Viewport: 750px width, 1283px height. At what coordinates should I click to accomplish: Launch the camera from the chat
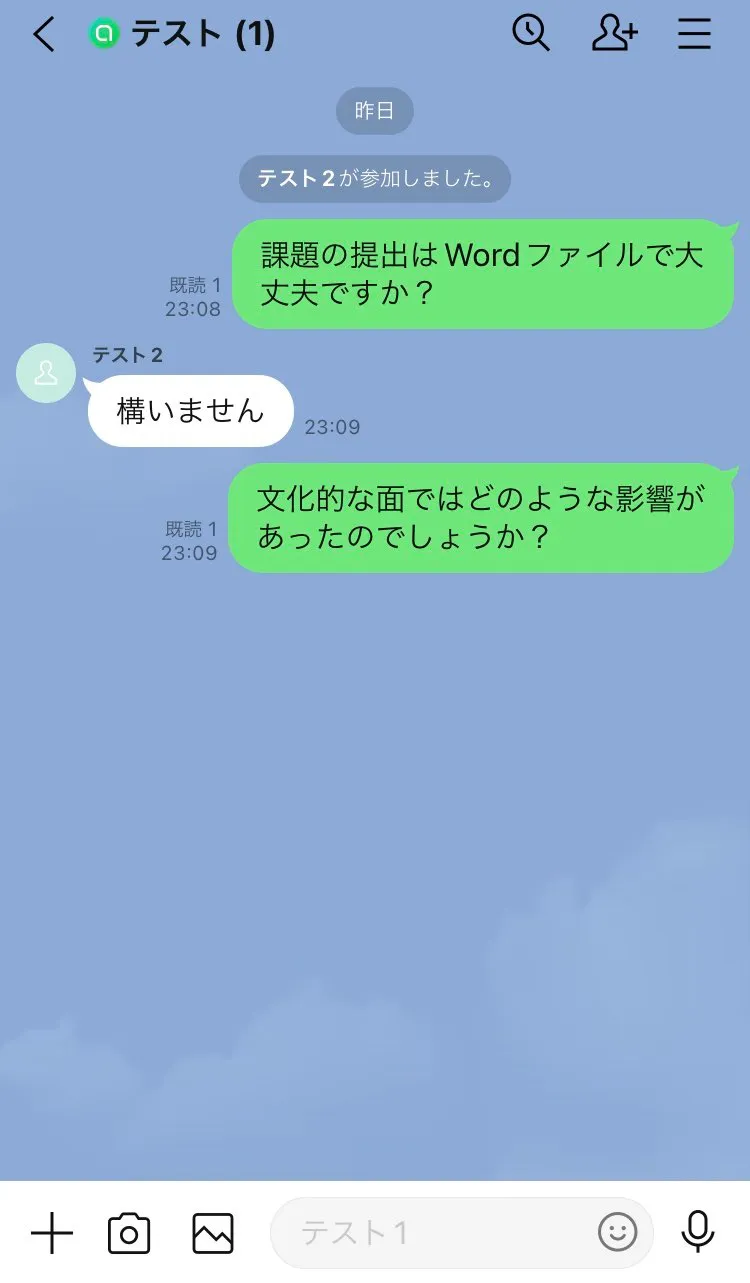click(129, 1233)
